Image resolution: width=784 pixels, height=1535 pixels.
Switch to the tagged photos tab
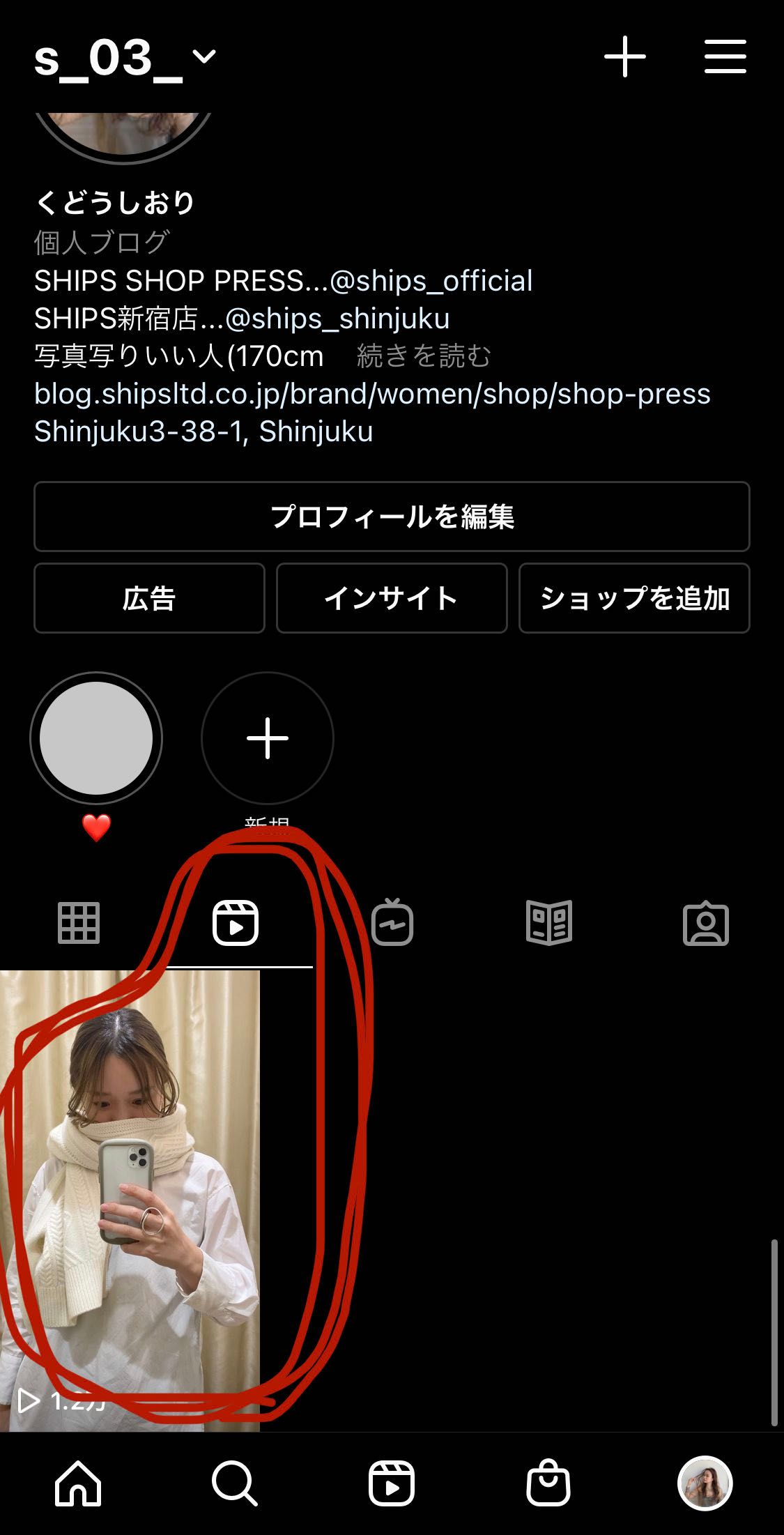705,923
